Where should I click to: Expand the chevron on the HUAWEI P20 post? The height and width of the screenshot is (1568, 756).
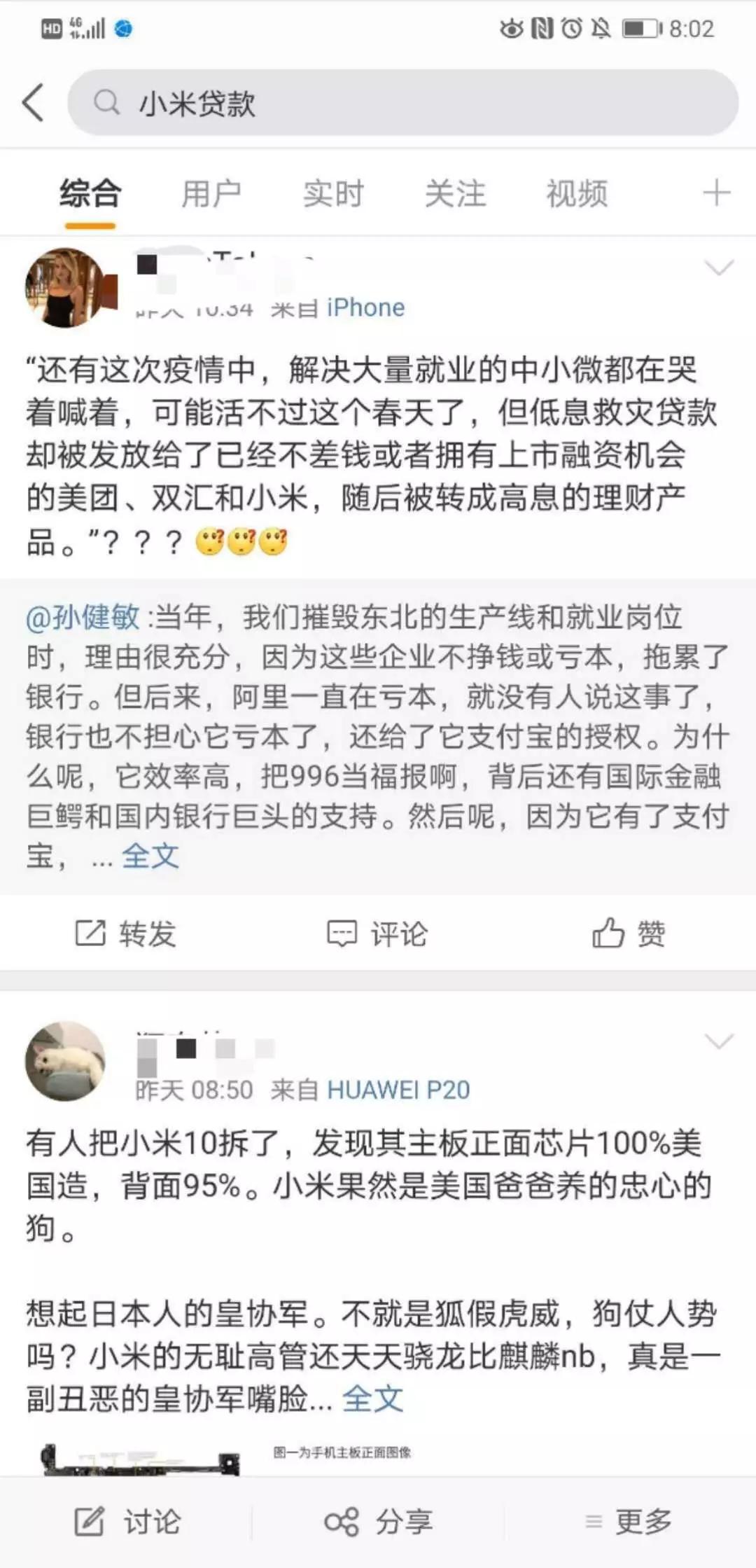[719, 1042]
